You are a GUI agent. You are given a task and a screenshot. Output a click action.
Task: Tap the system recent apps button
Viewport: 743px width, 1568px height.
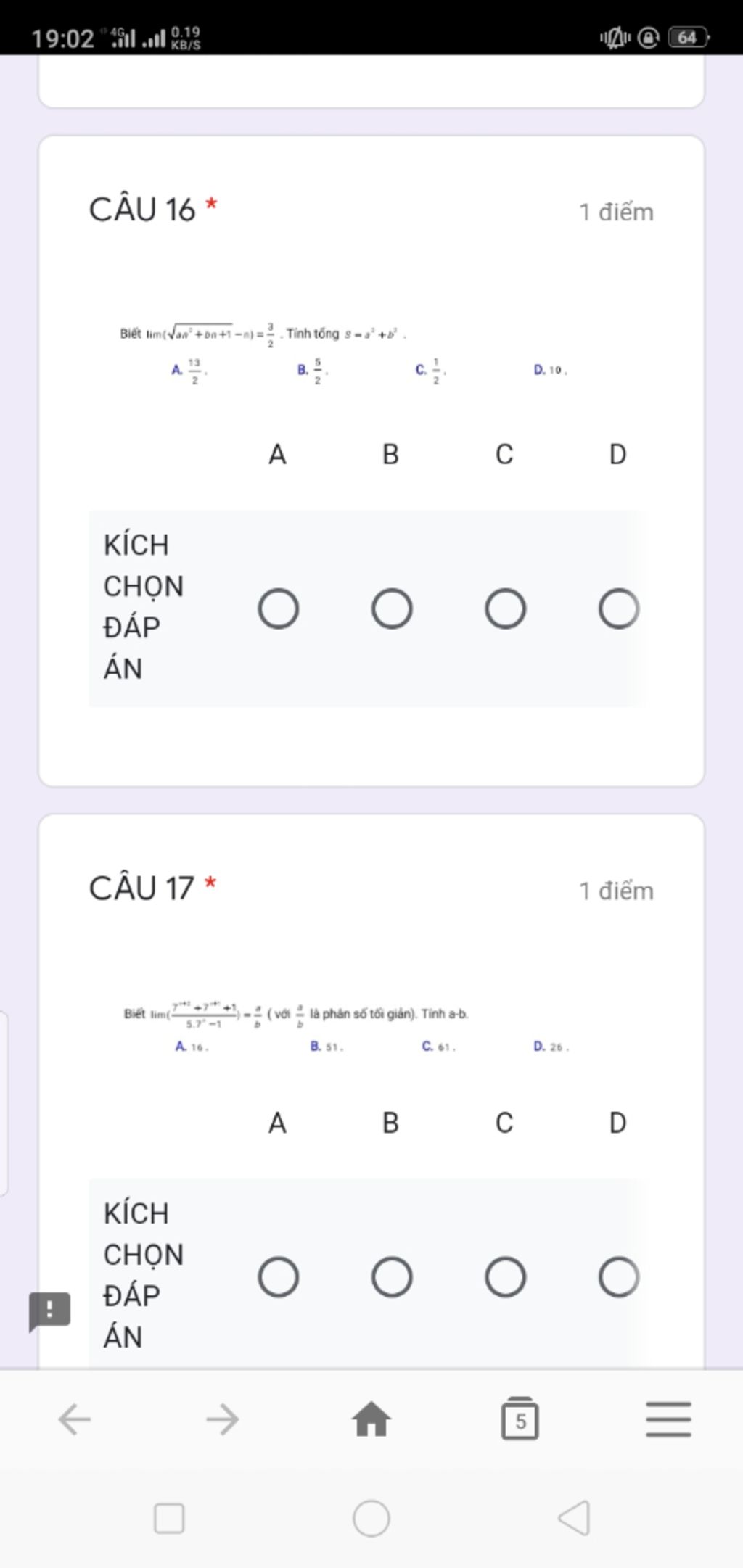[x=169, y=1518]
